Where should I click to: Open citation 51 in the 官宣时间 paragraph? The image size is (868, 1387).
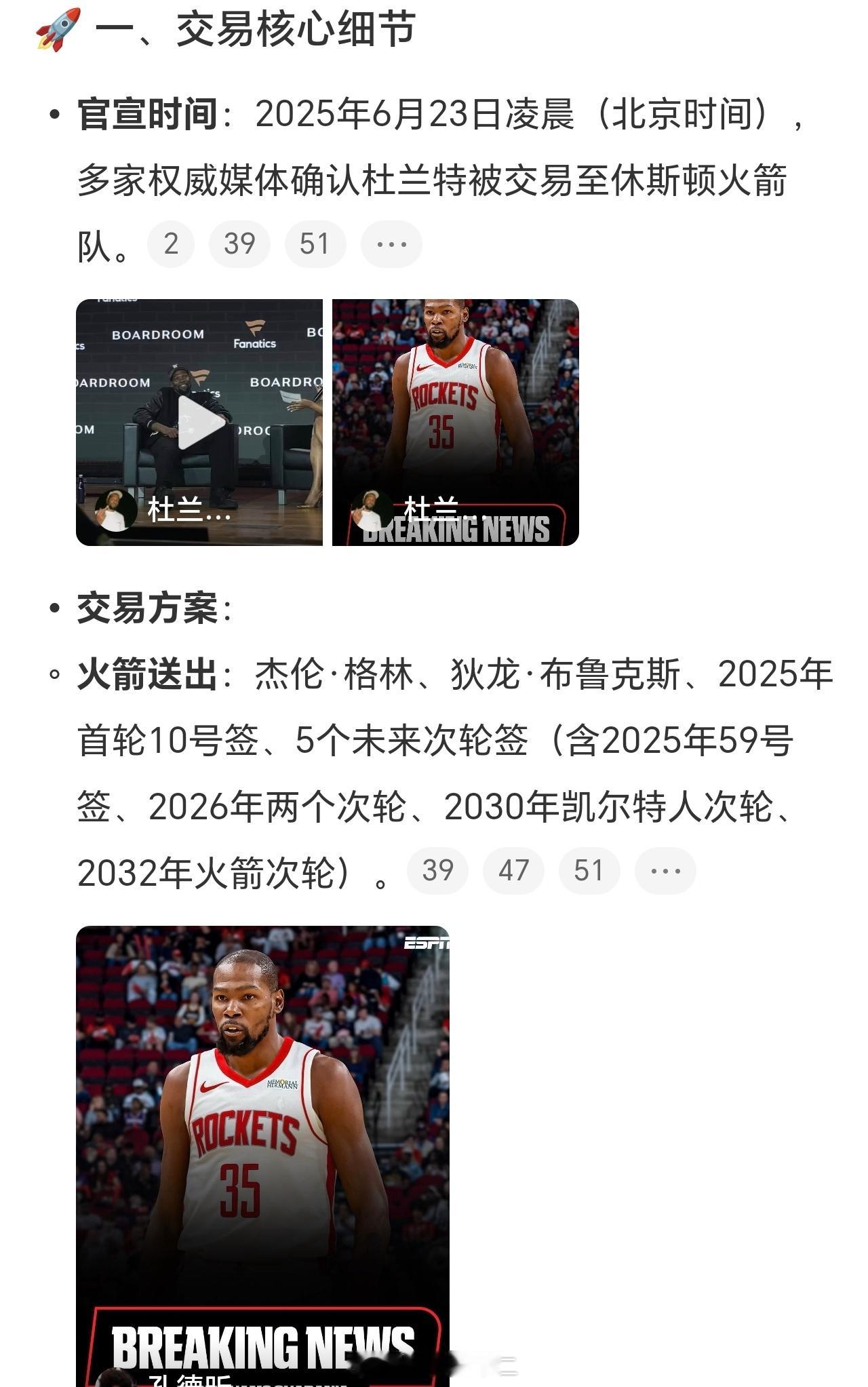pos(315,244)
